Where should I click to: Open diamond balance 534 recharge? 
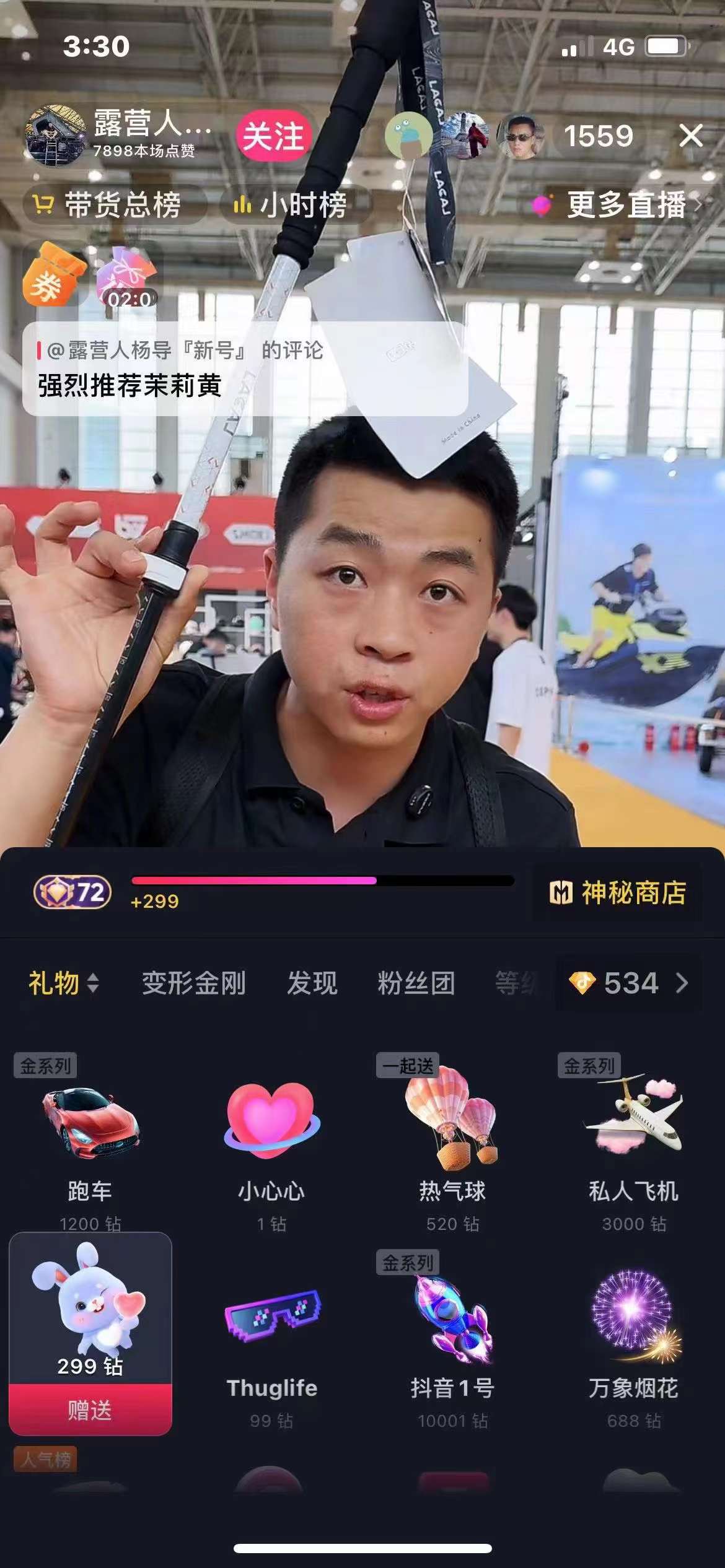point(629,983)
